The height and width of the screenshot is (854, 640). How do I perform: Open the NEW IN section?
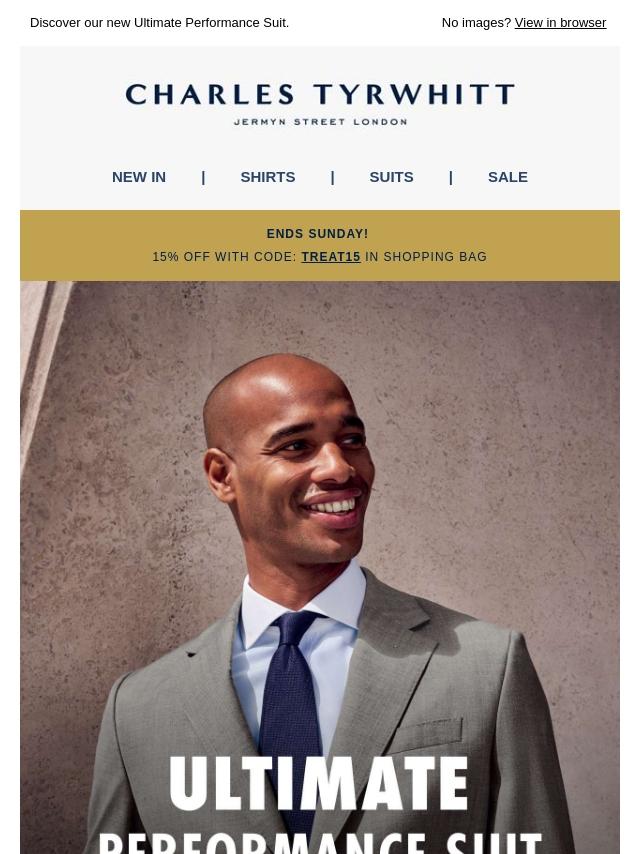pos(139,177)
